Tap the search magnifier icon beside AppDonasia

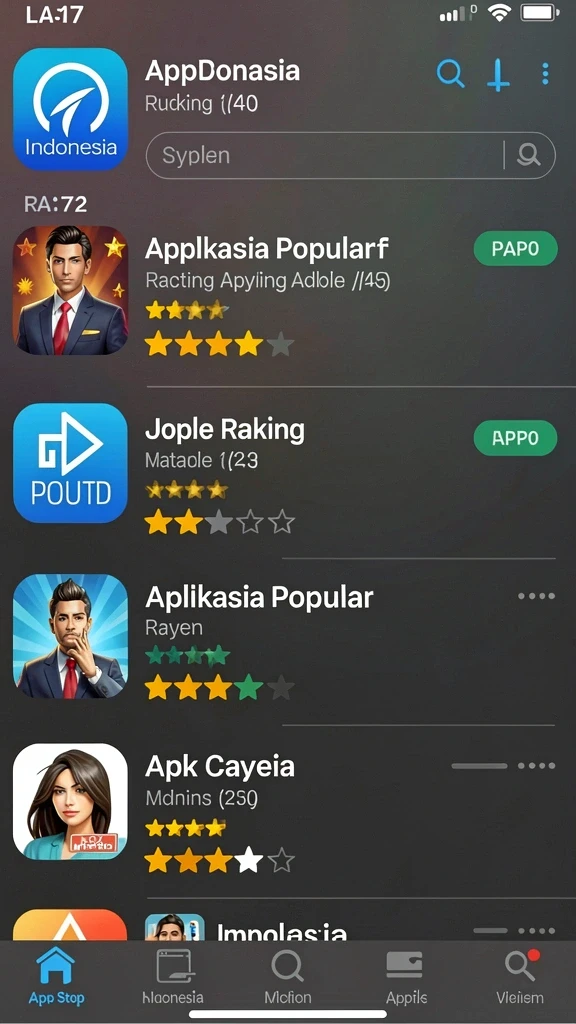(x=451, y=73)
